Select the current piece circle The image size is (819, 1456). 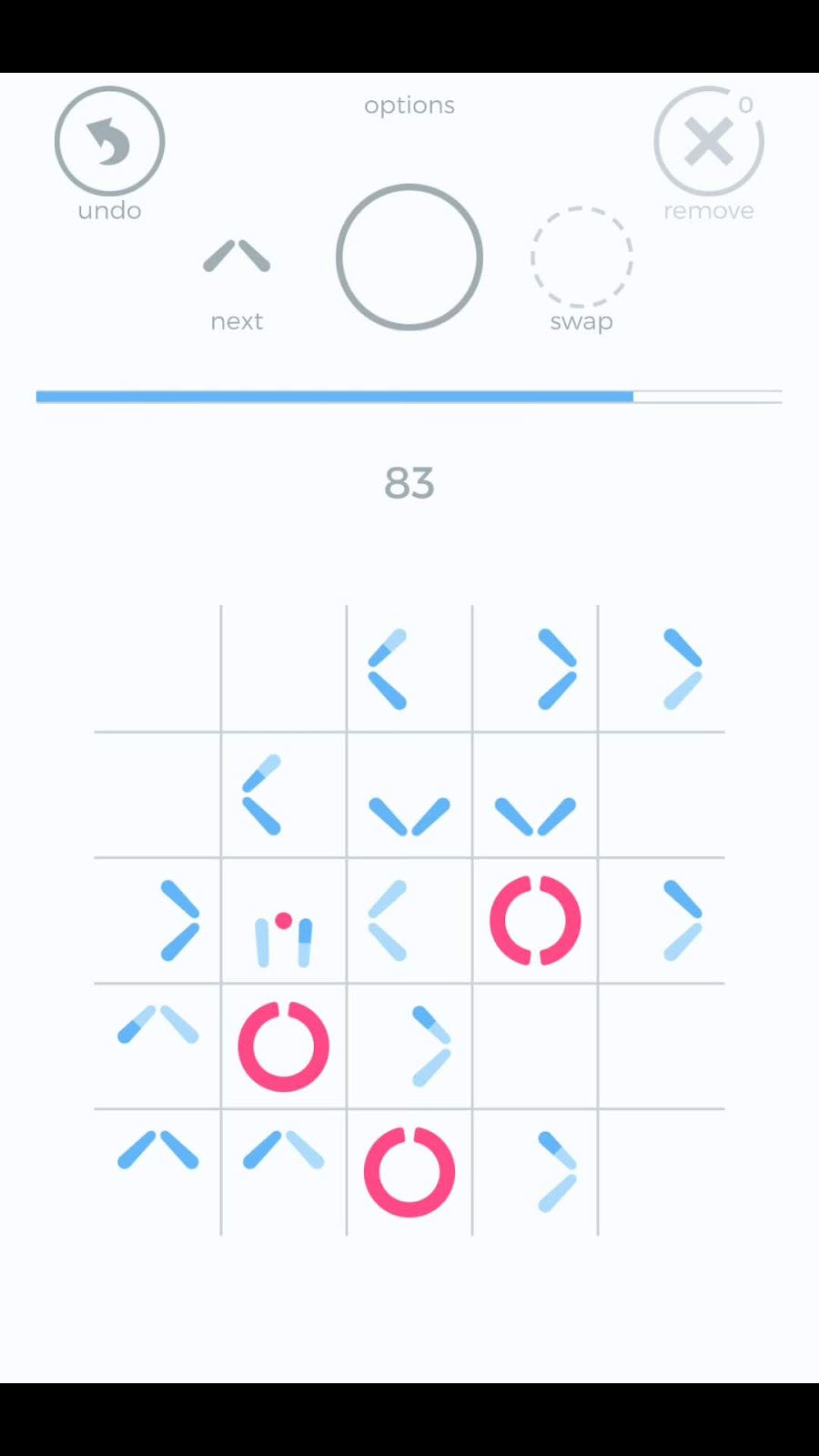tap(409, 257)
